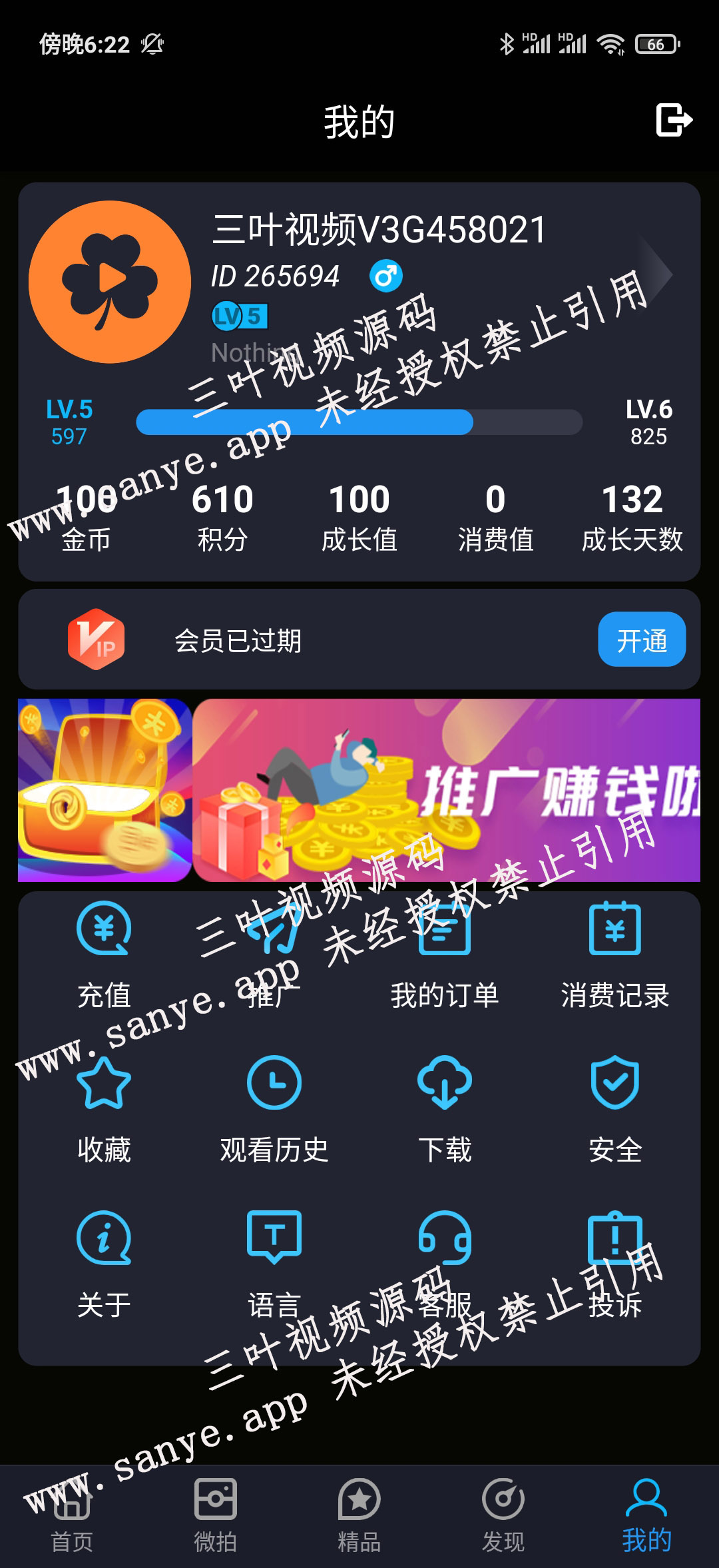Switch to 微拍 tab
The width and height of the screenshot is (719, 1568).
[216, 1516]
